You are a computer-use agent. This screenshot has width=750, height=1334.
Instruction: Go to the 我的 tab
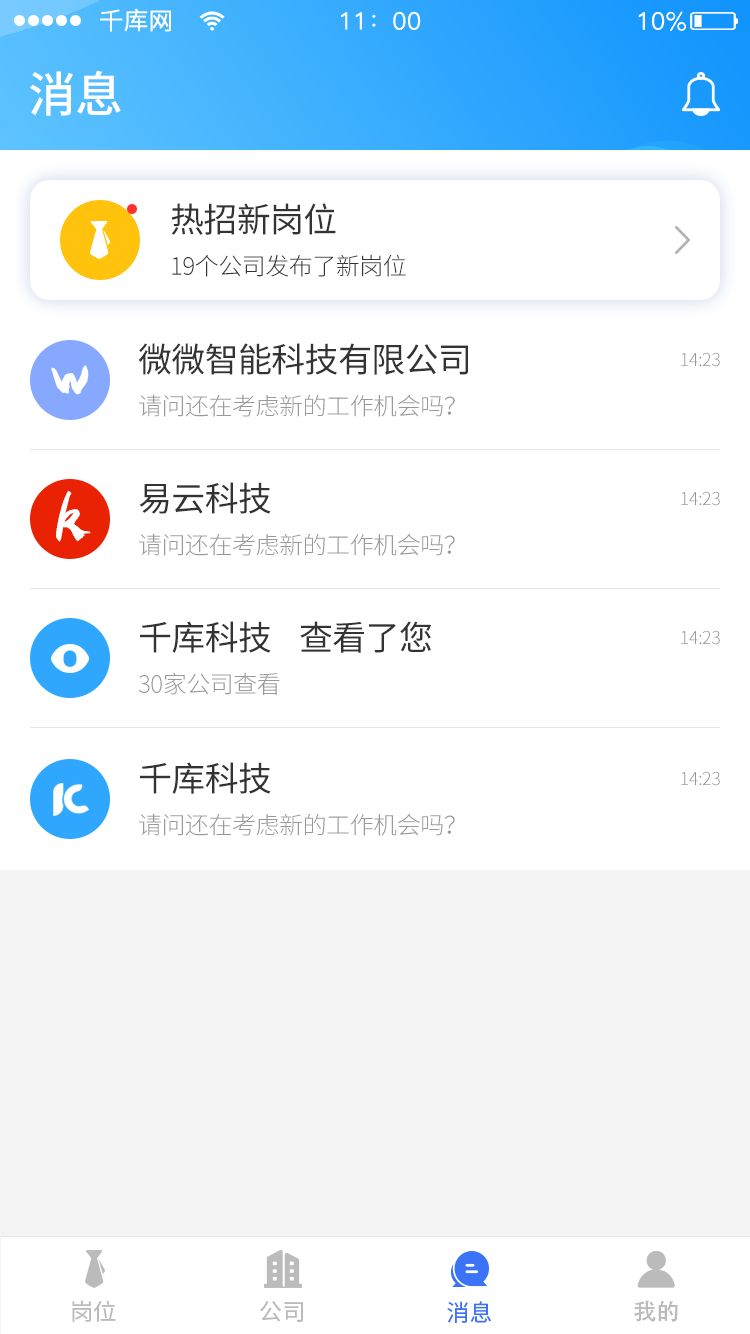[656, 1286]
